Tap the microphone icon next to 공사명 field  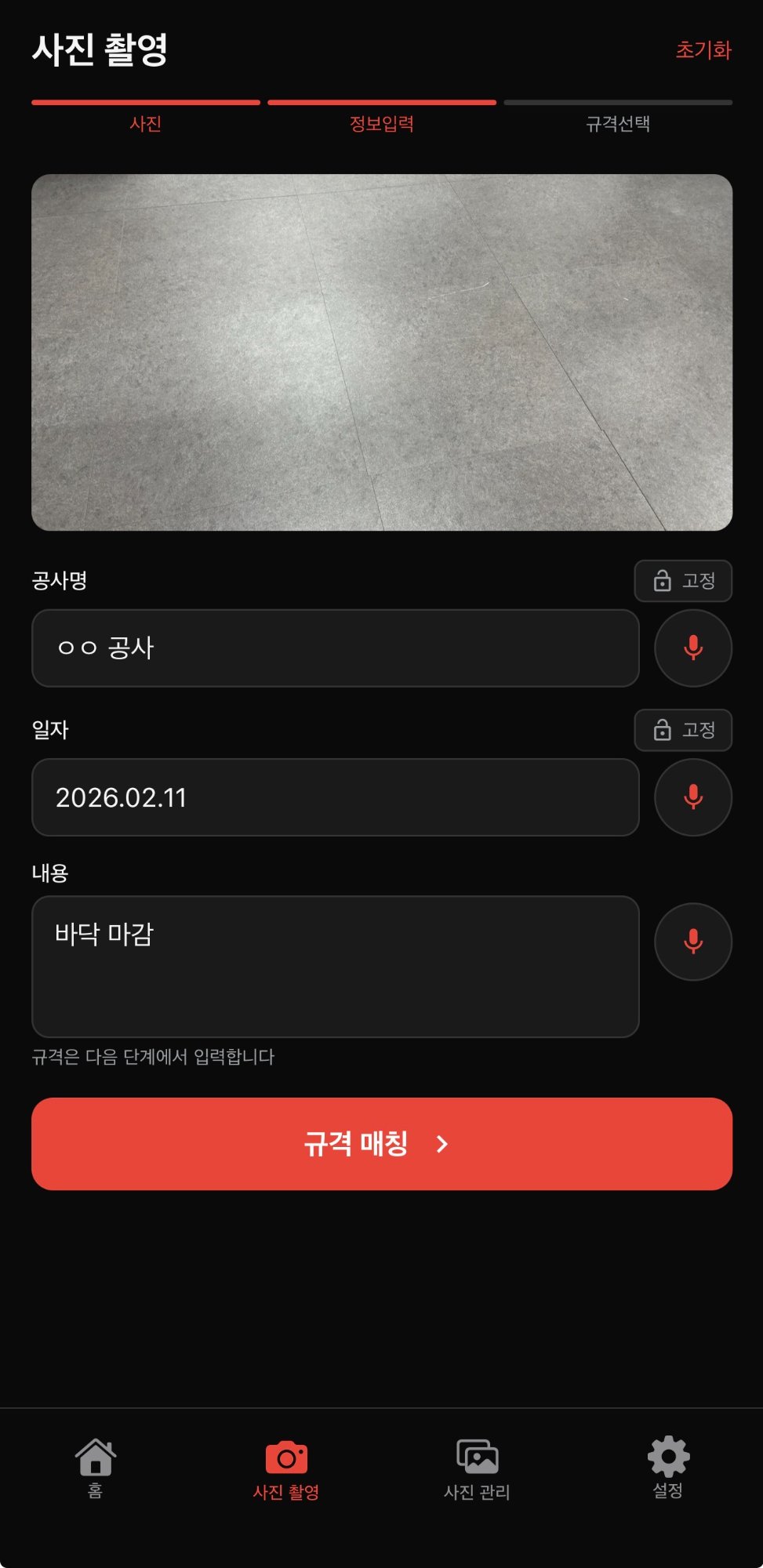[692, 648]
